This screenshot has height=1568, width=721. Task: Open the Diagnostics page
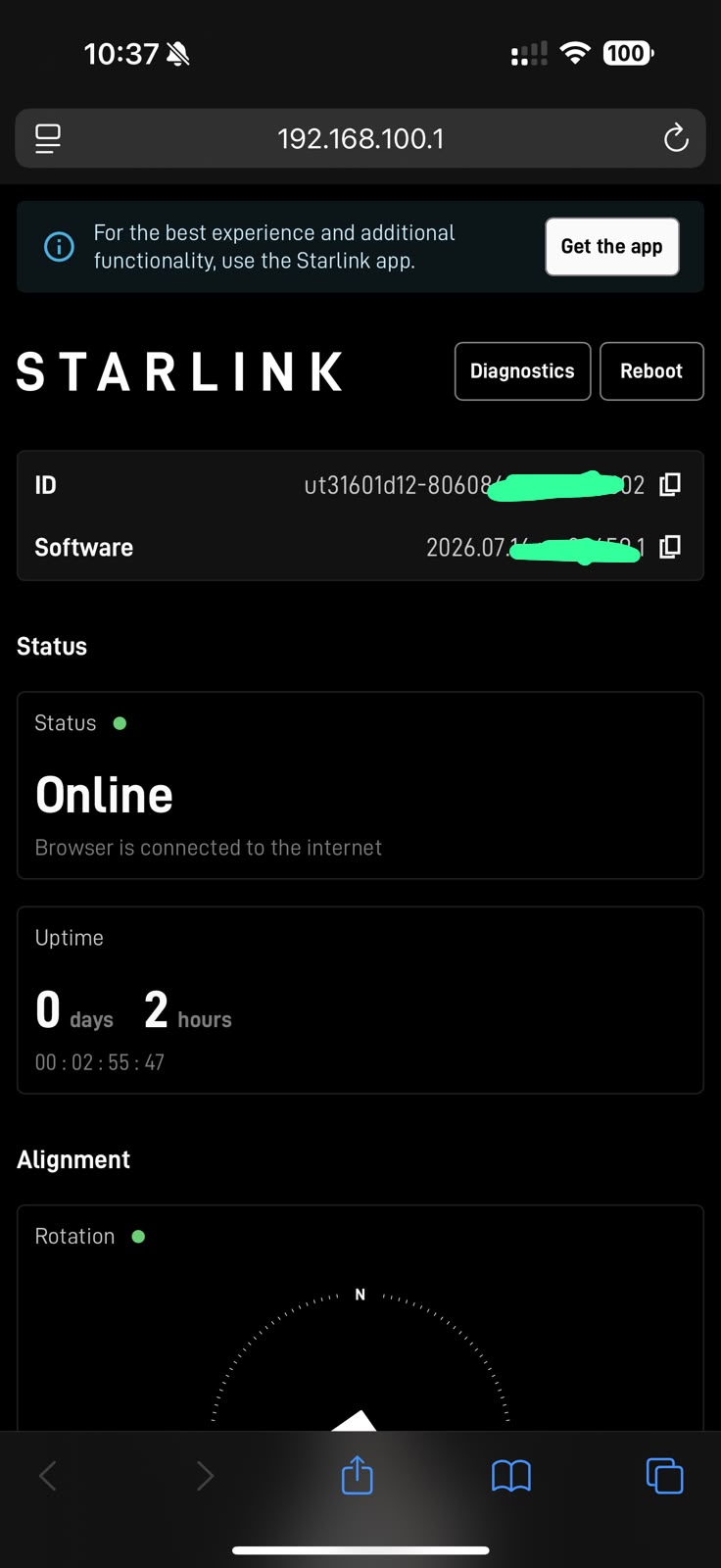[x=522, y=371]
